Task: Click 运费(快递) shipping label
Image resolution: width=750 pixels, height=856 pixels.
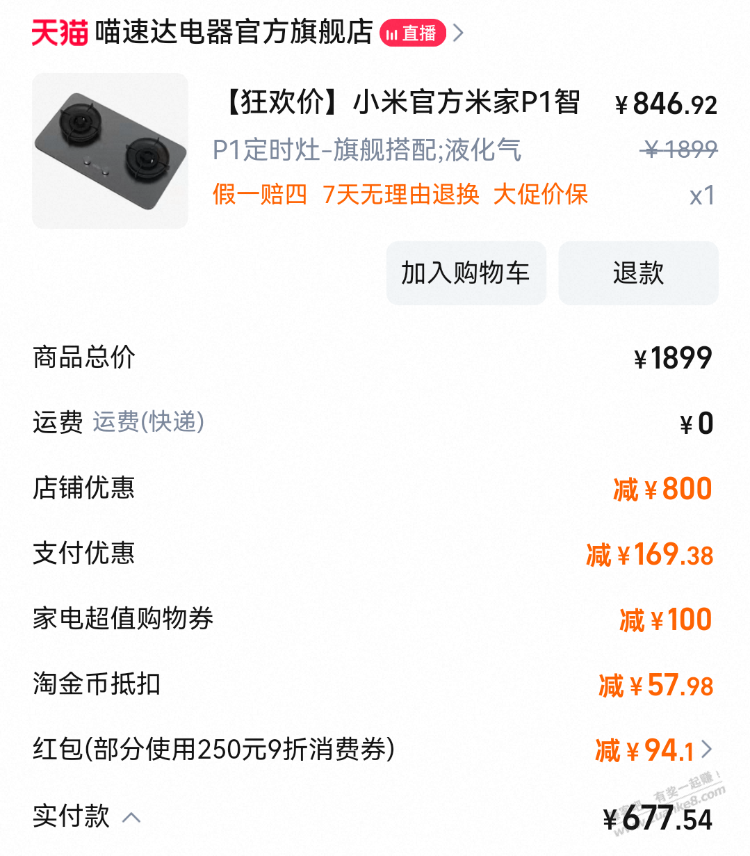Action: 149,423
